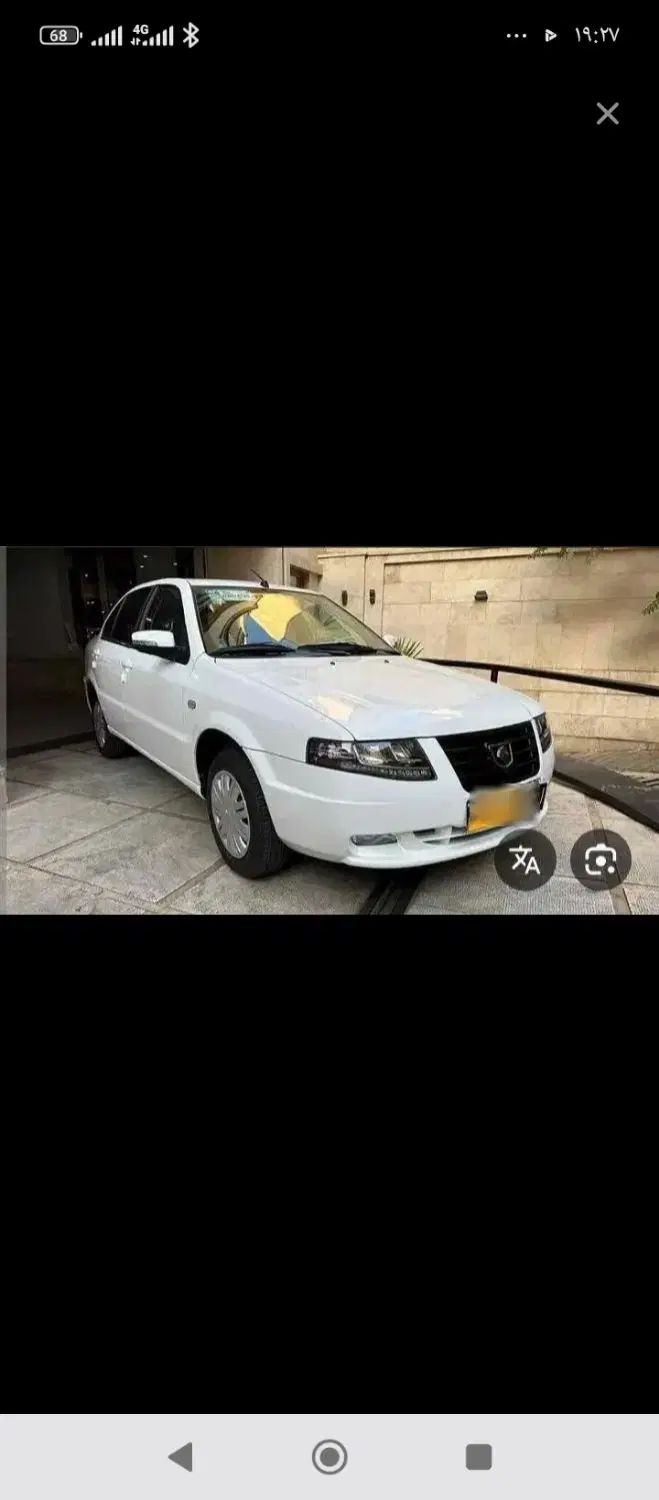Image resolution: width=659 pixels, height=1500 pixels.
Task: Search the image with Lens
Action: coord(600,860)
